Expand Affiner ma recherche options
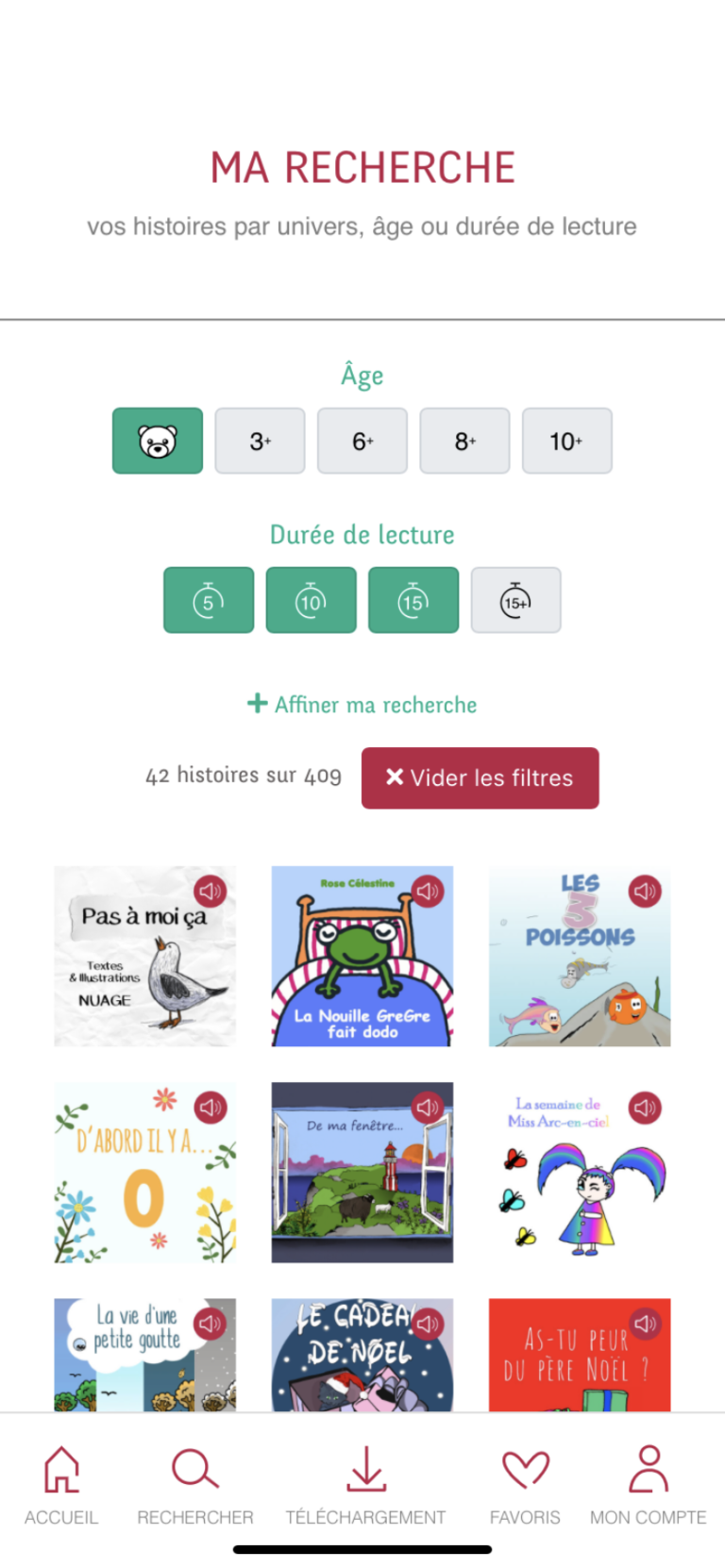 362,705
